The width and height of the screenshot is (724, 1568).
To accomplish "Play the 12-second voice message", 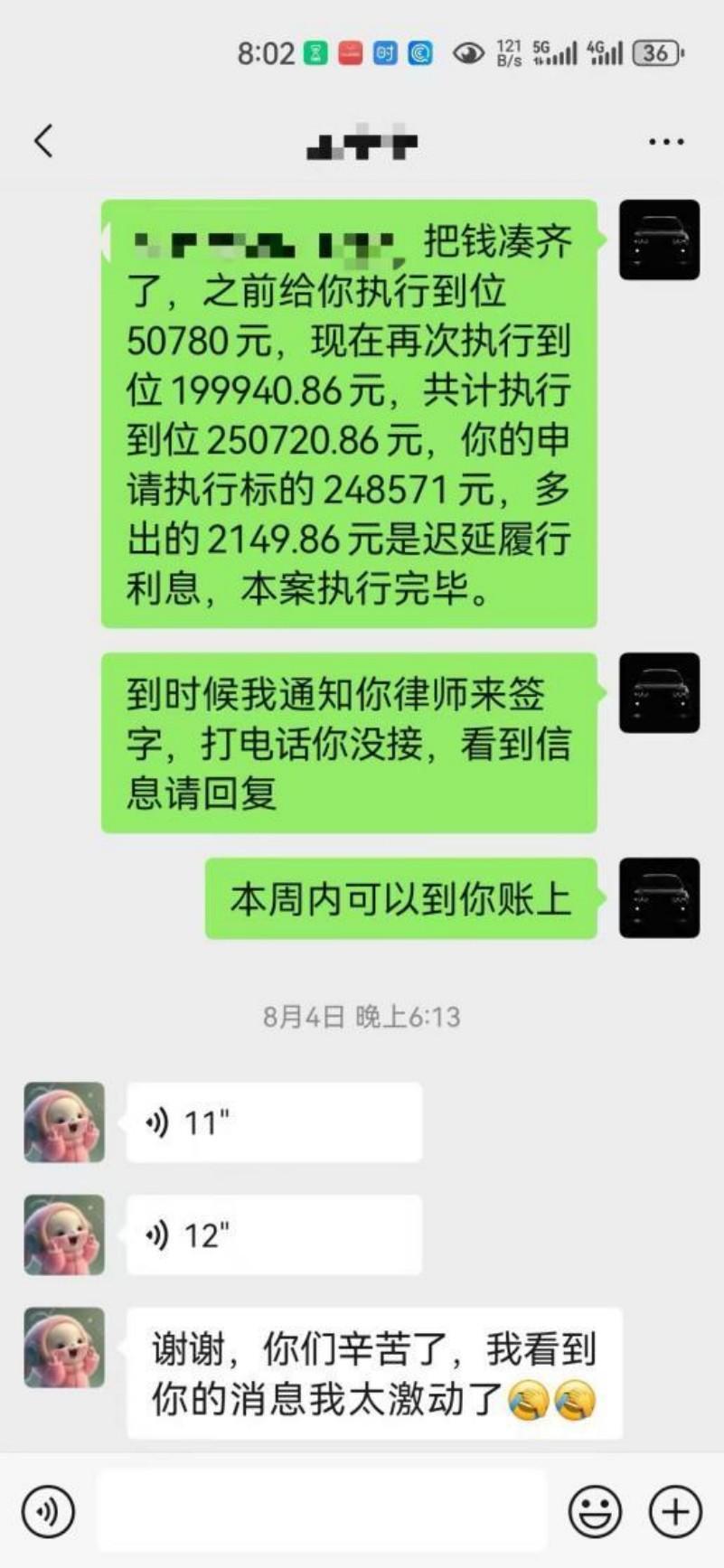I will pos(273,1235).
